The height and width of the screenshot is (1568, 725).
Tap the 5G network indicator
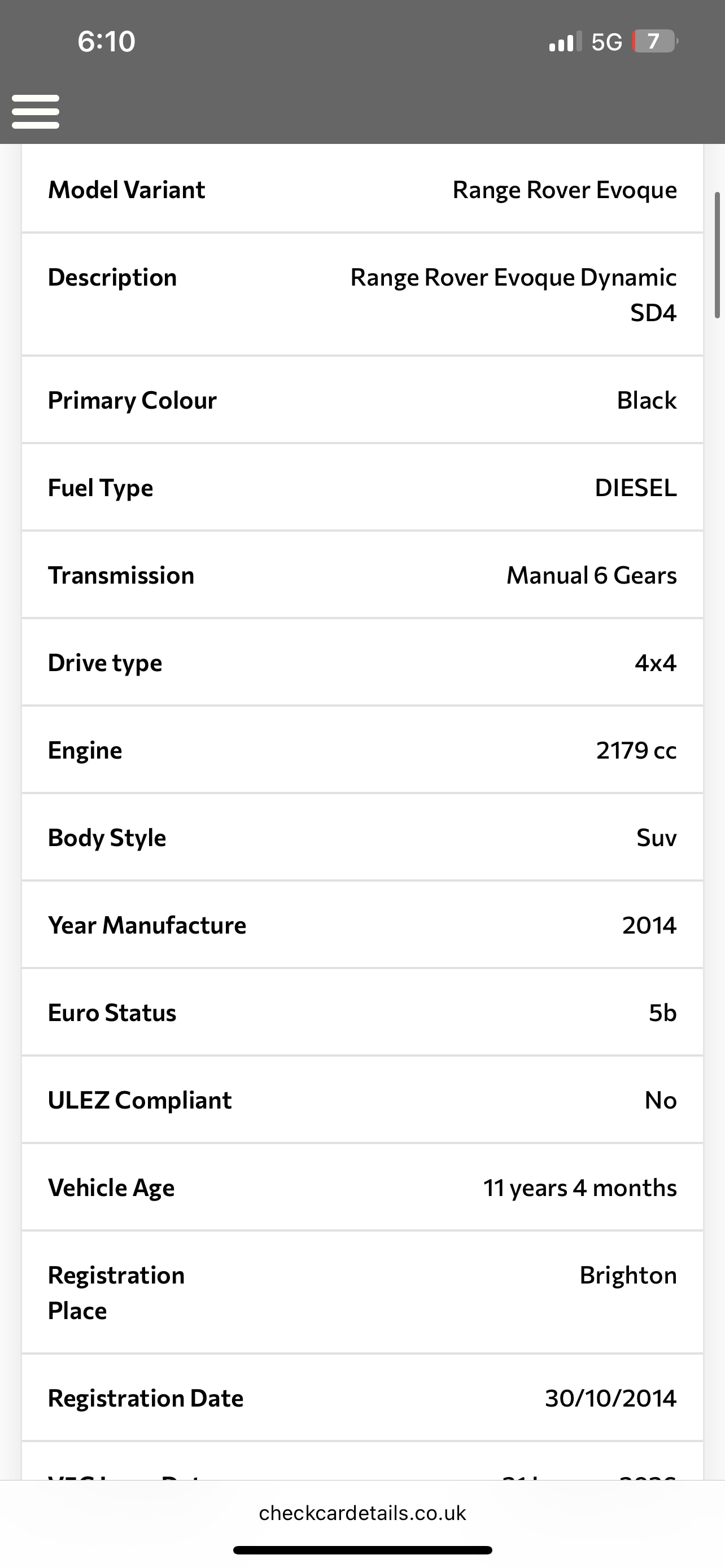606,41
